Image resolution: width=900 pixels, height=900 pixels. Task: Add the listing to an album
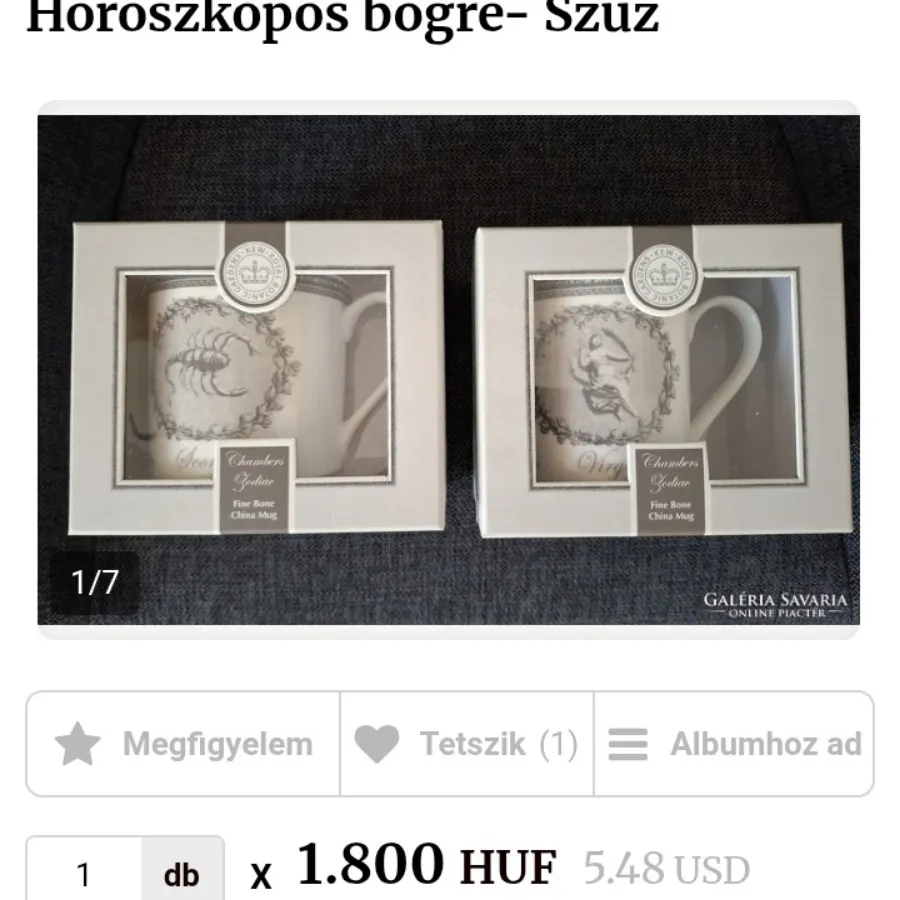point(734,744)
